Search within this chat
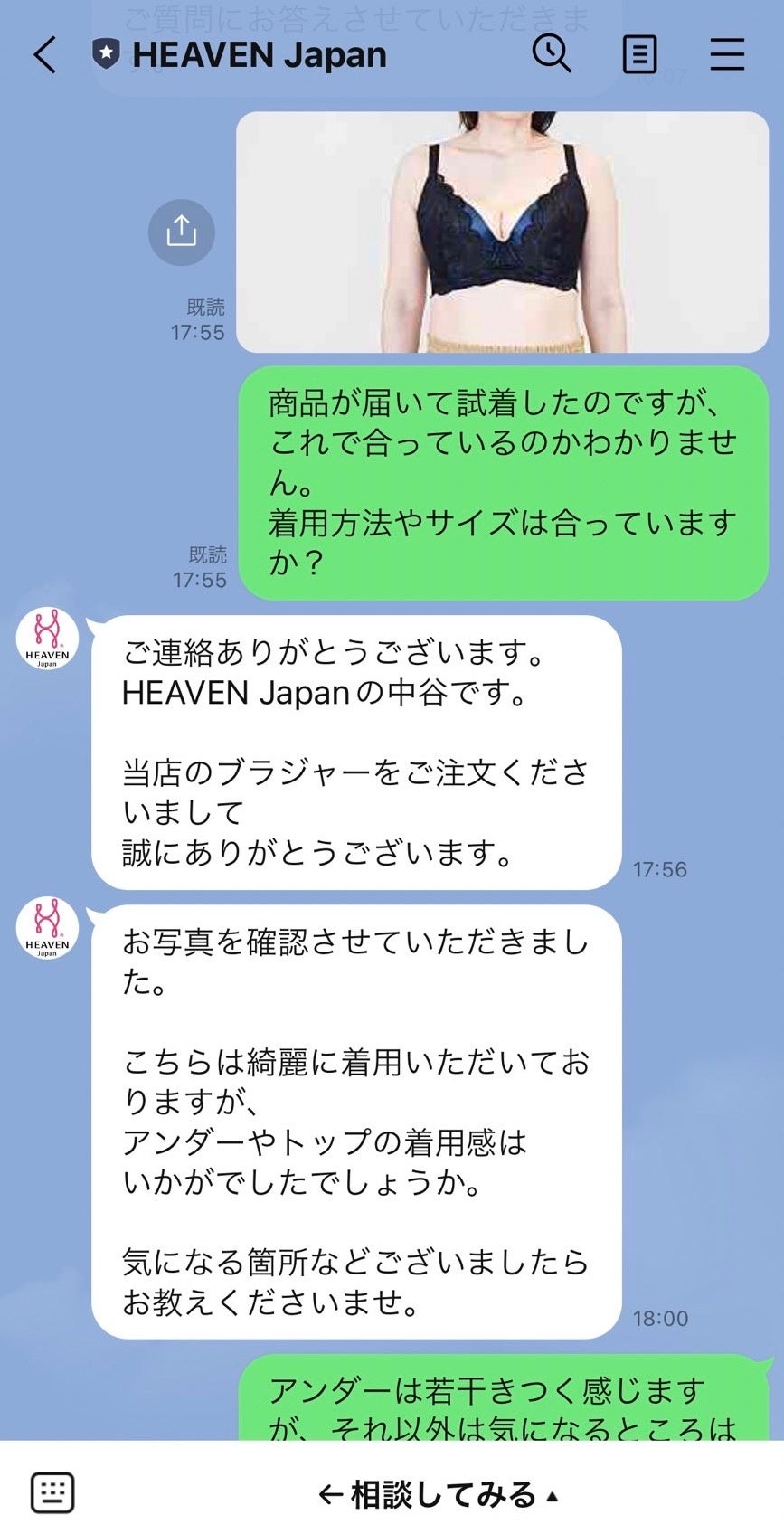 (551, 54)
